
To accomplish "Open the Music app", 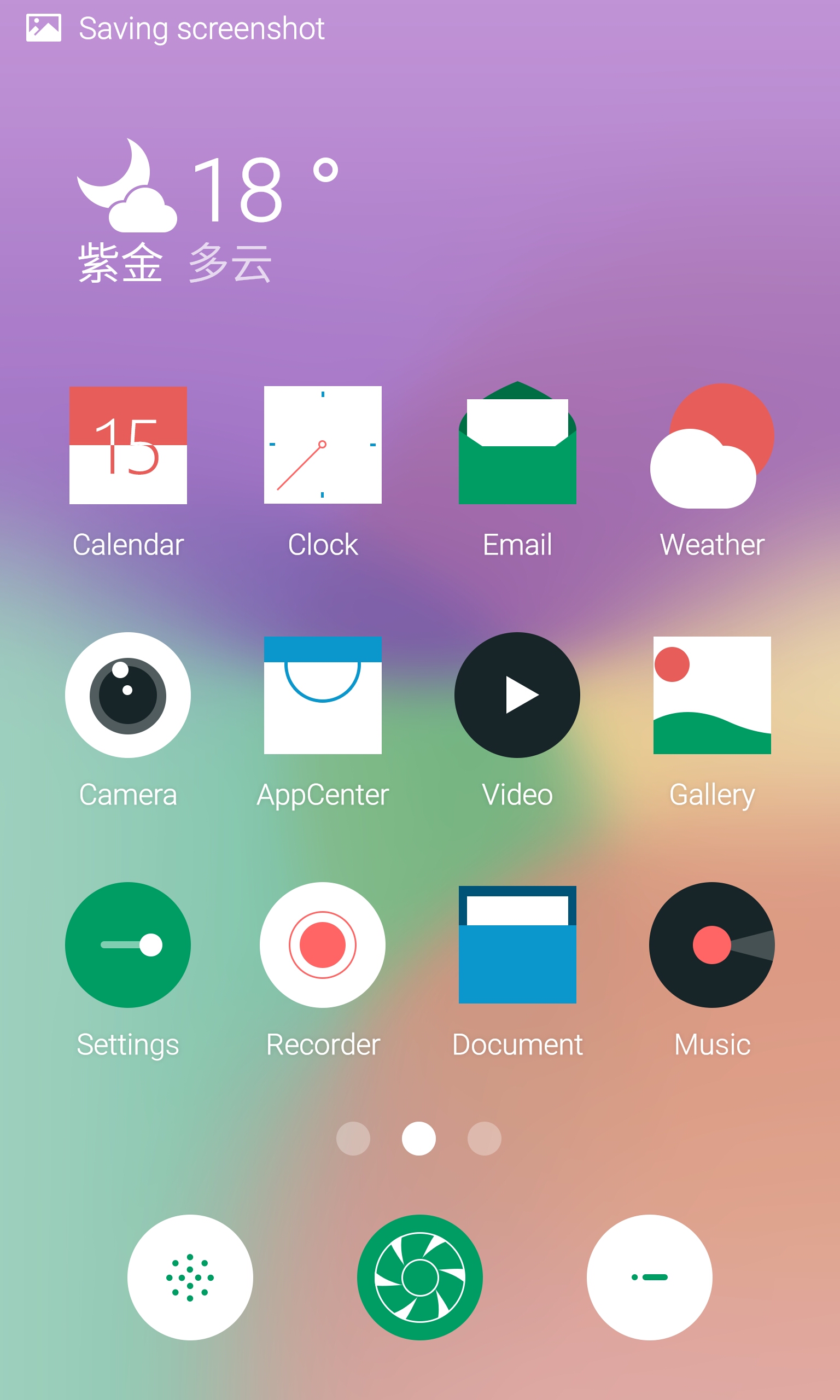I will [x=712, y=944].
